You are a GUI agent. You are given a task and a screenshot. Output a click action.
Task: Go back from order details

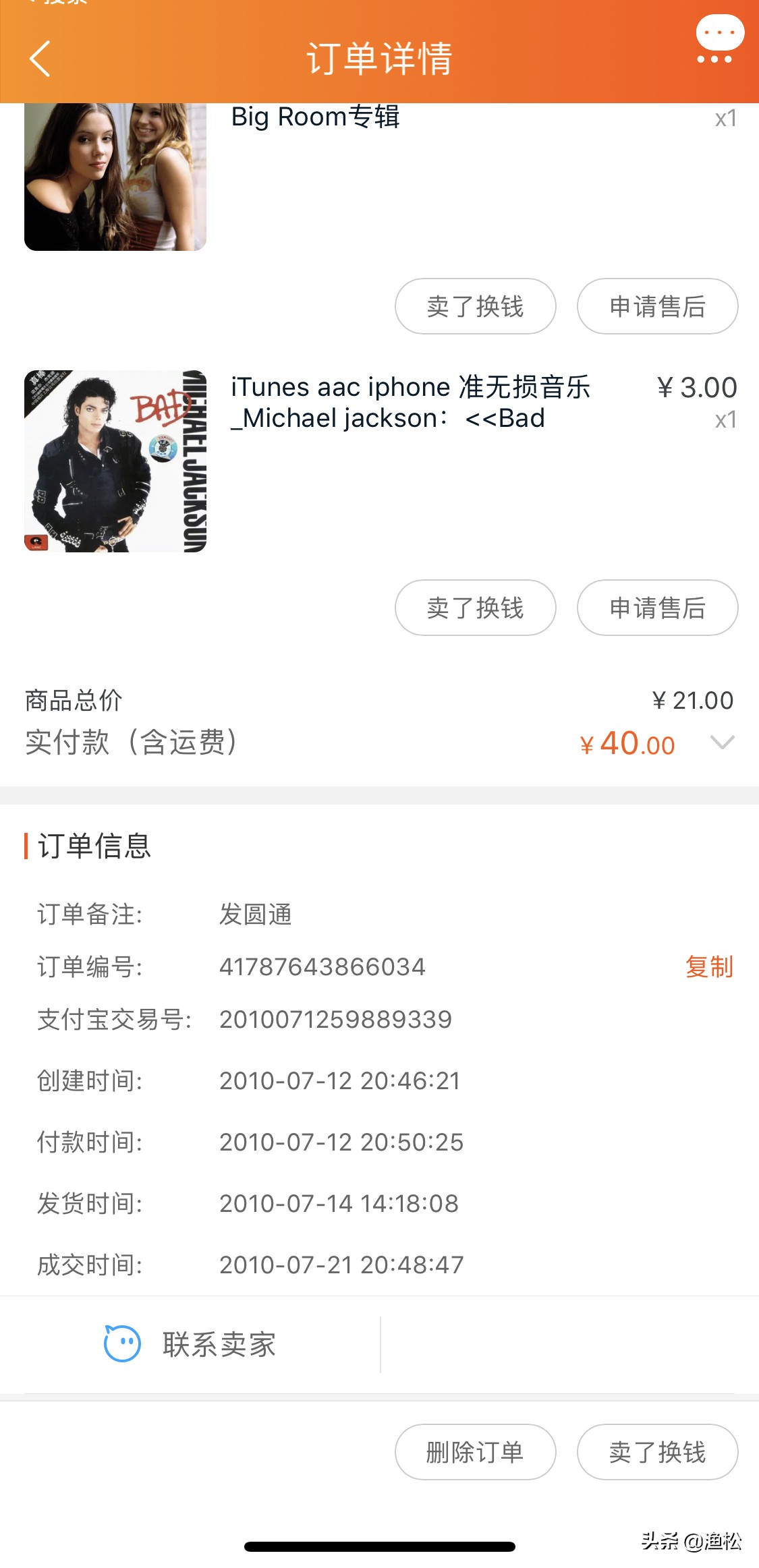tap(40, 59)
